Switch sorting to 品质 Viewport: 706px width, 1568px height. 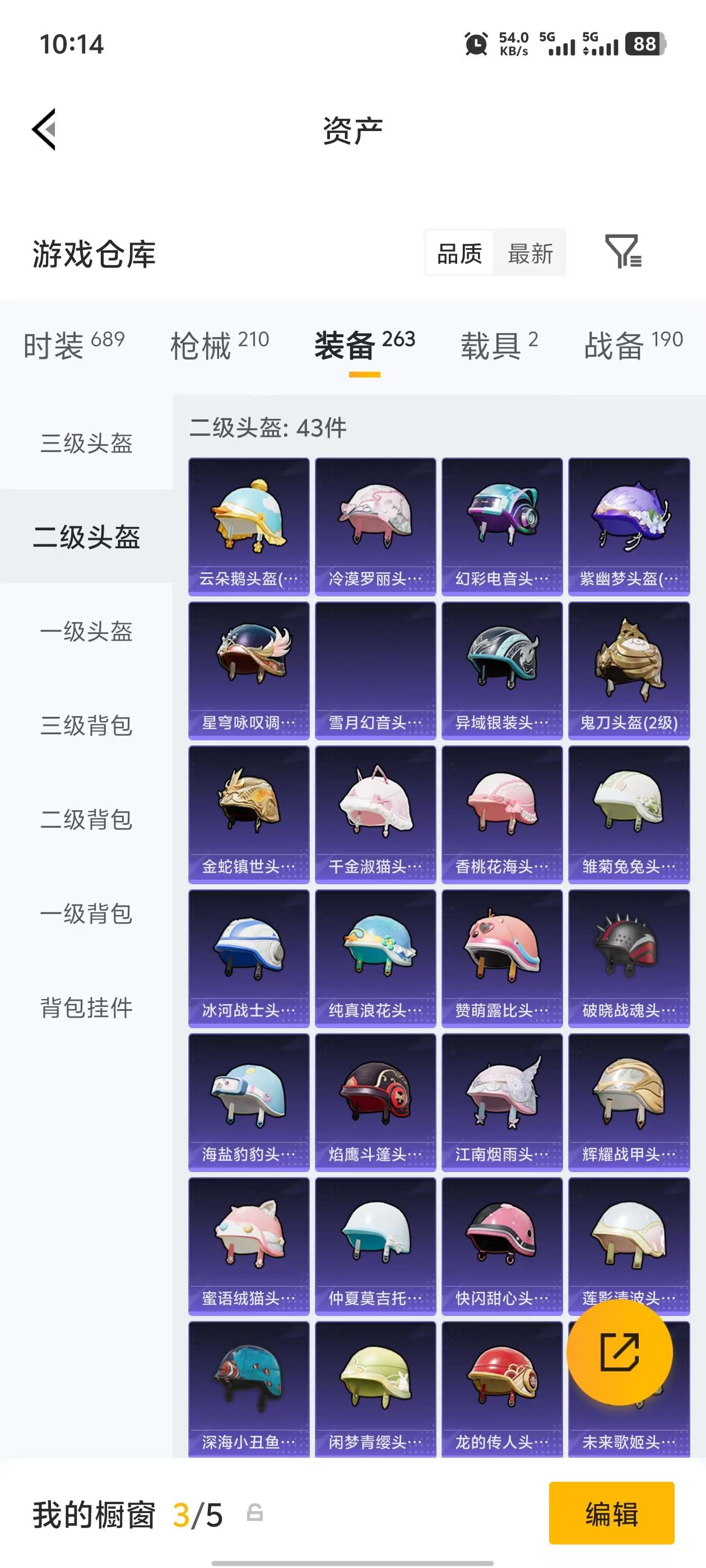pyautogui.click(x=459, y=253)
